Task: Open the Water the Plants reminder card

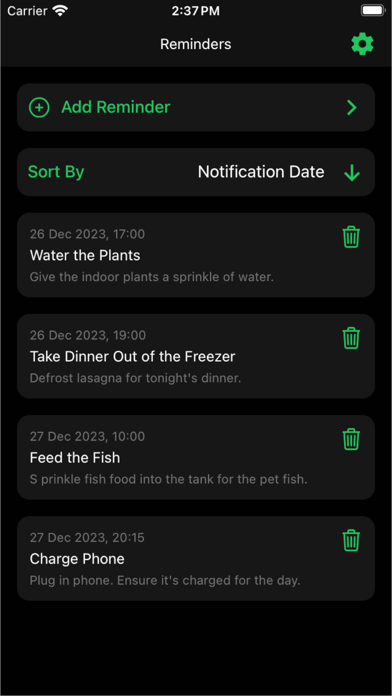Action: pos(196,255)
